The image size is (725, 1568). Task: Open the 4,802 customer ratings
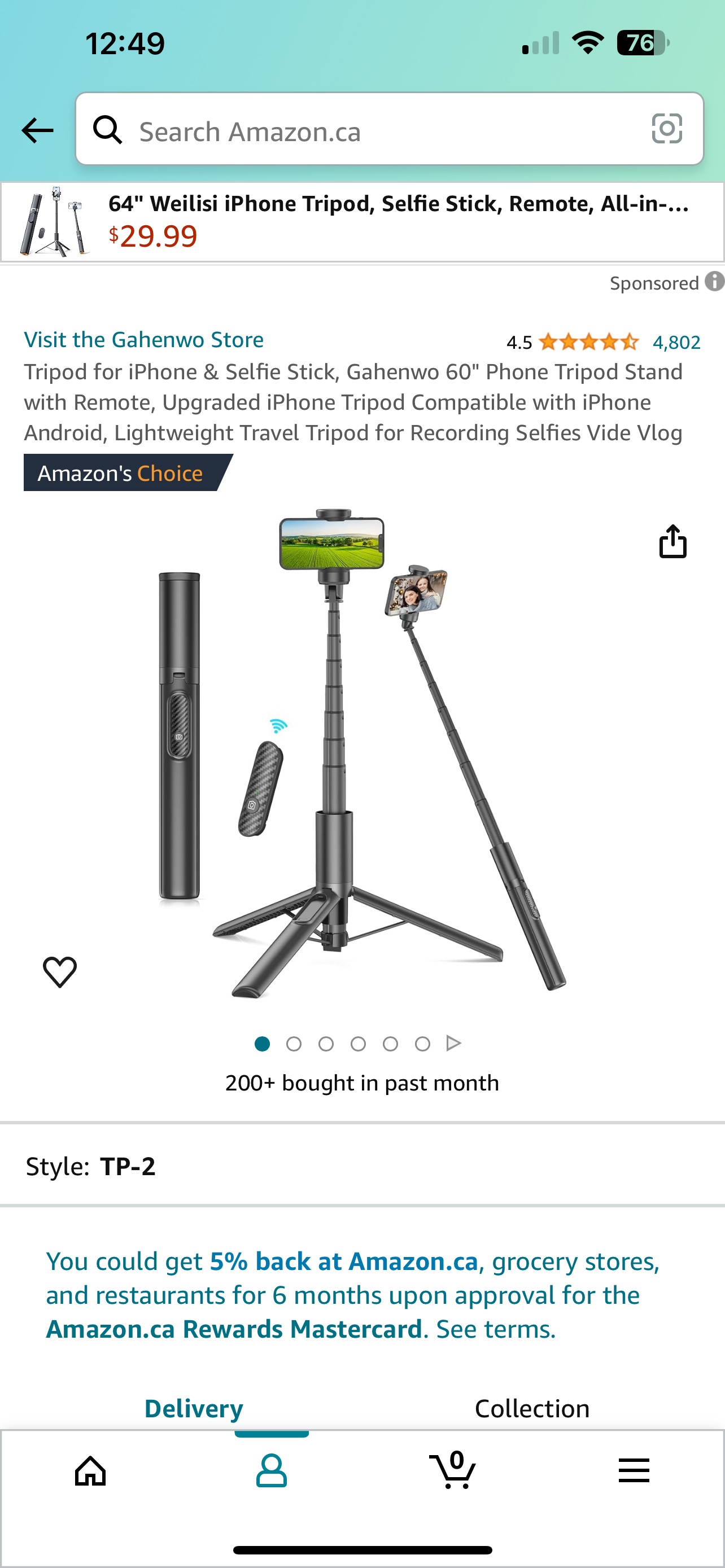click(676, 343)
